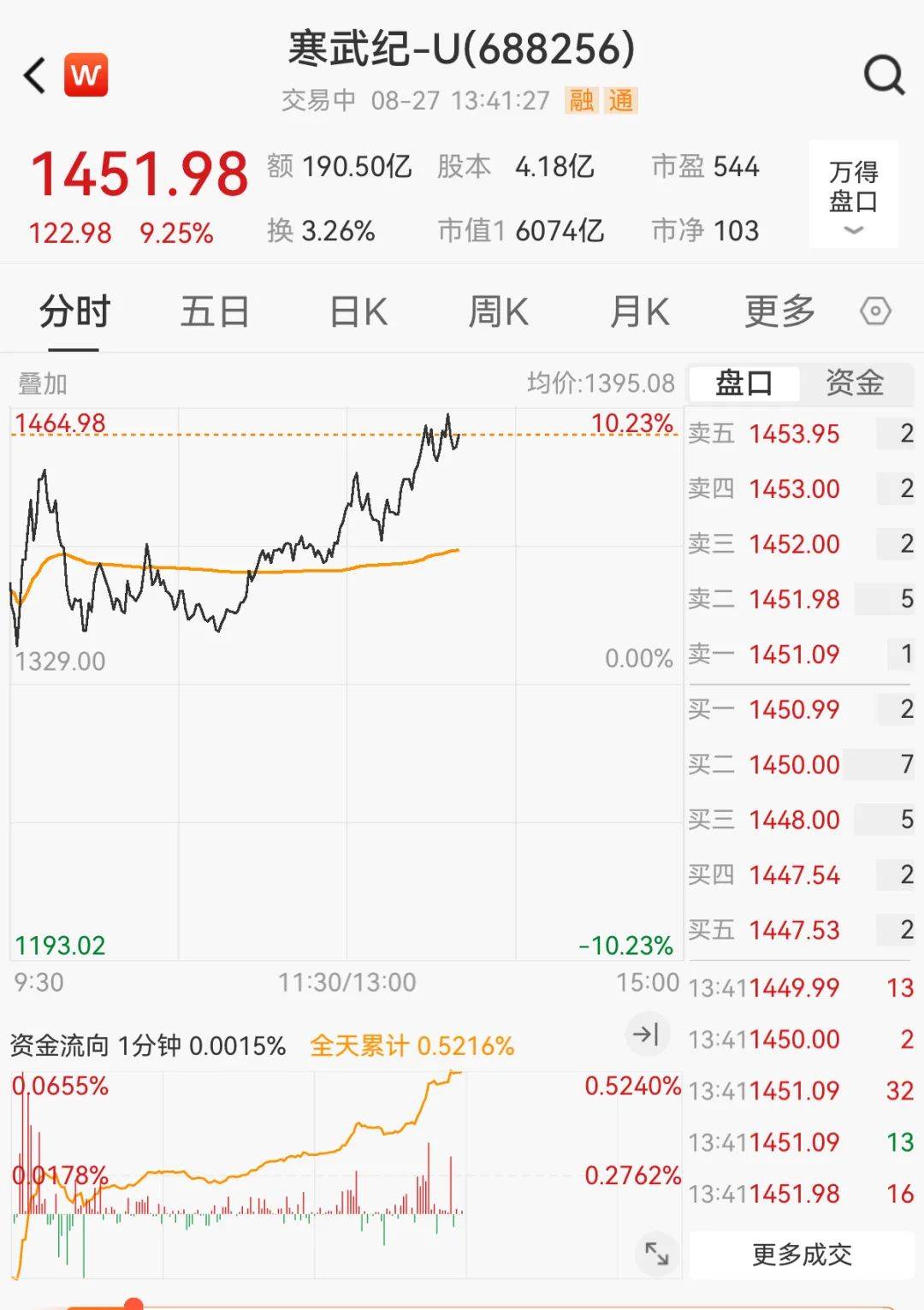
Task: Switch to the 日K chart tab
Action: [358, 311]
